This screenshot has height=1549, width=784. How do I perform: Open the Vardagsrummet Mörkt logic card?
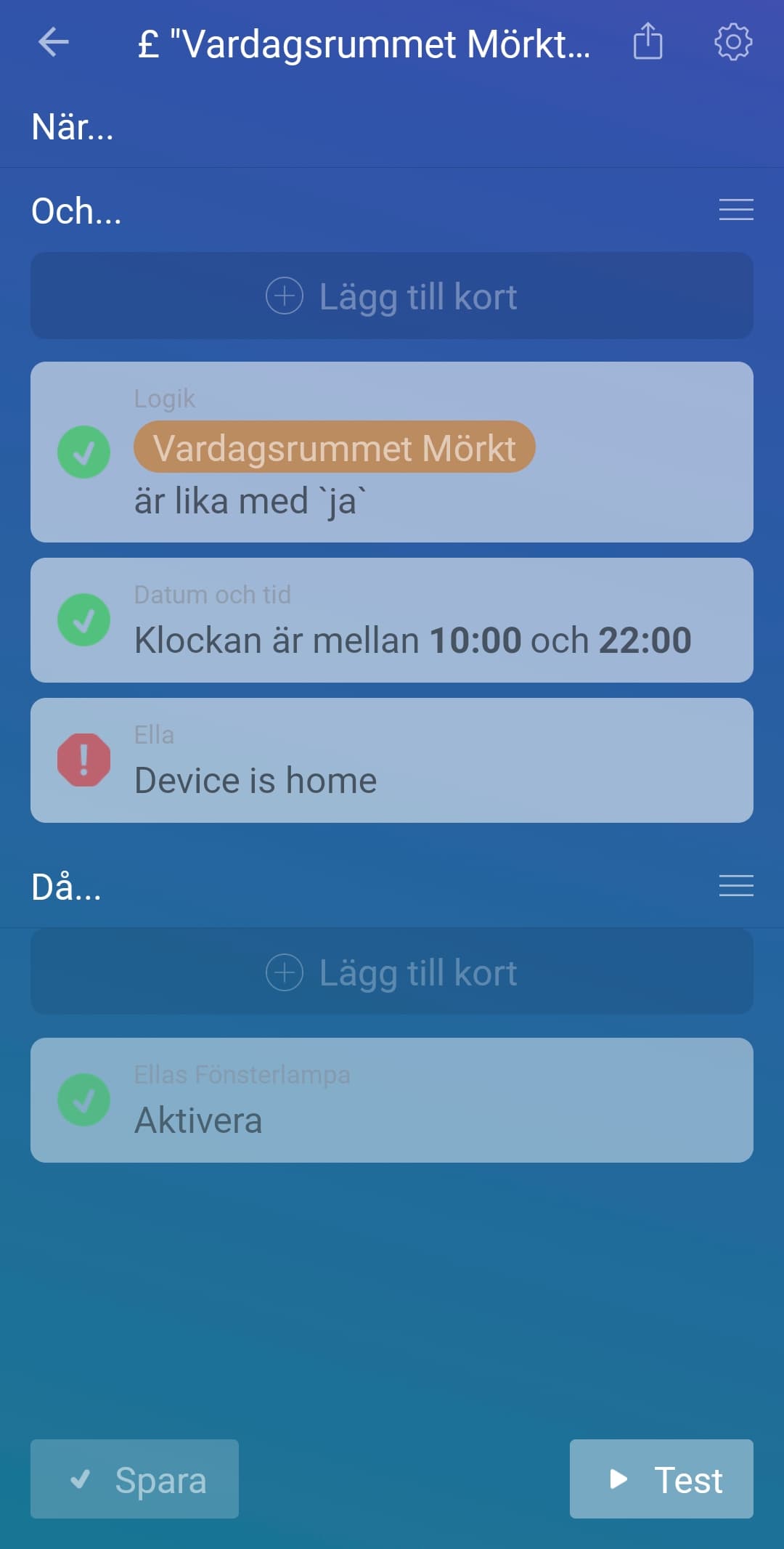(392, 452)
